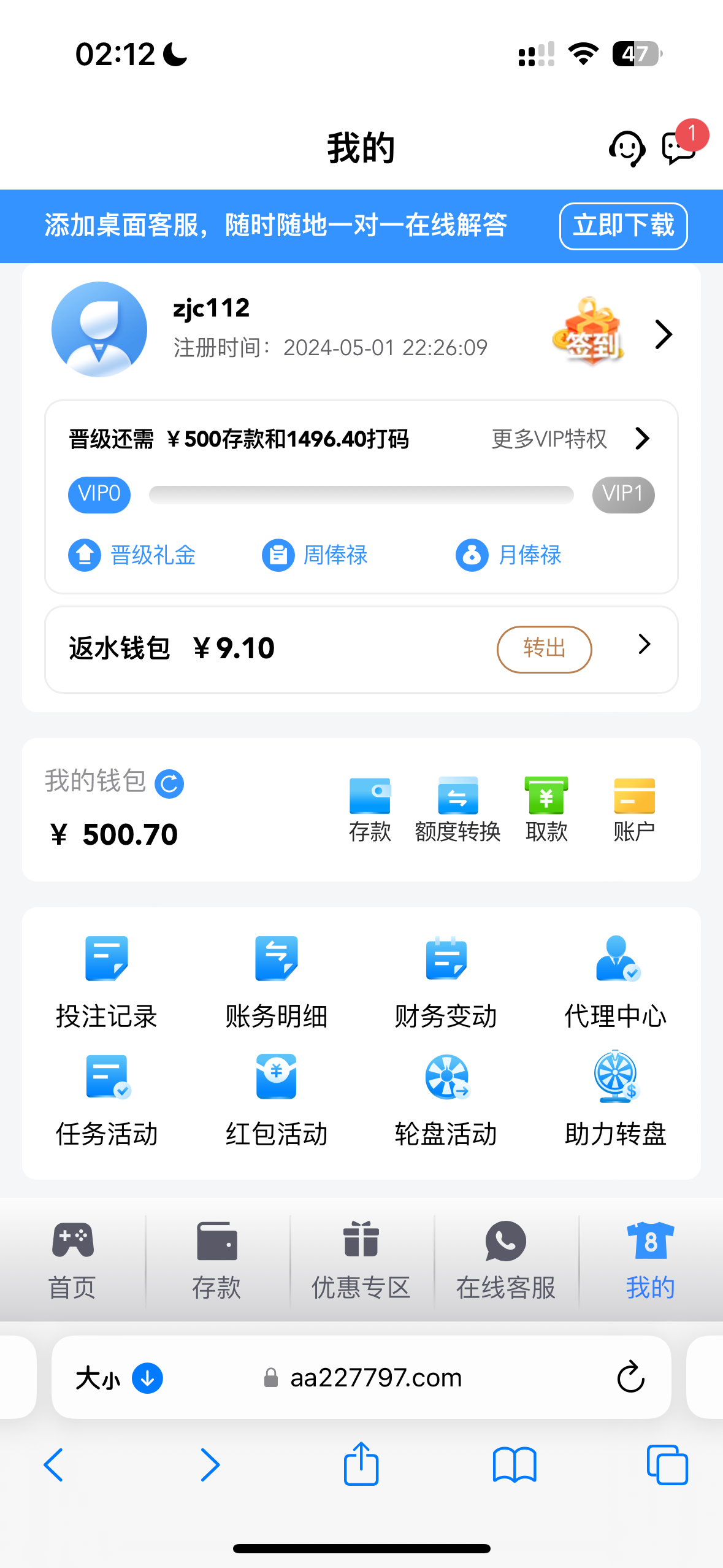The image size is (723, 1568).
Task: Tap the 立即下载 download button
Action: (623, 226)
